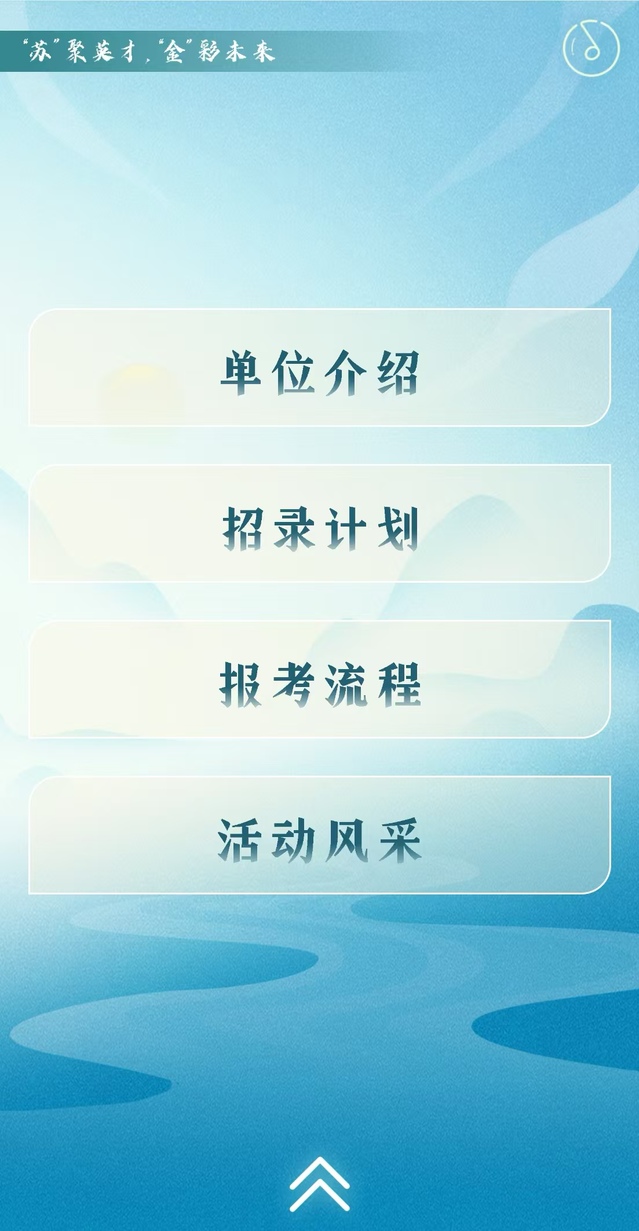
Task: Open 活动风采 section
Action: (x=319, y=836)
